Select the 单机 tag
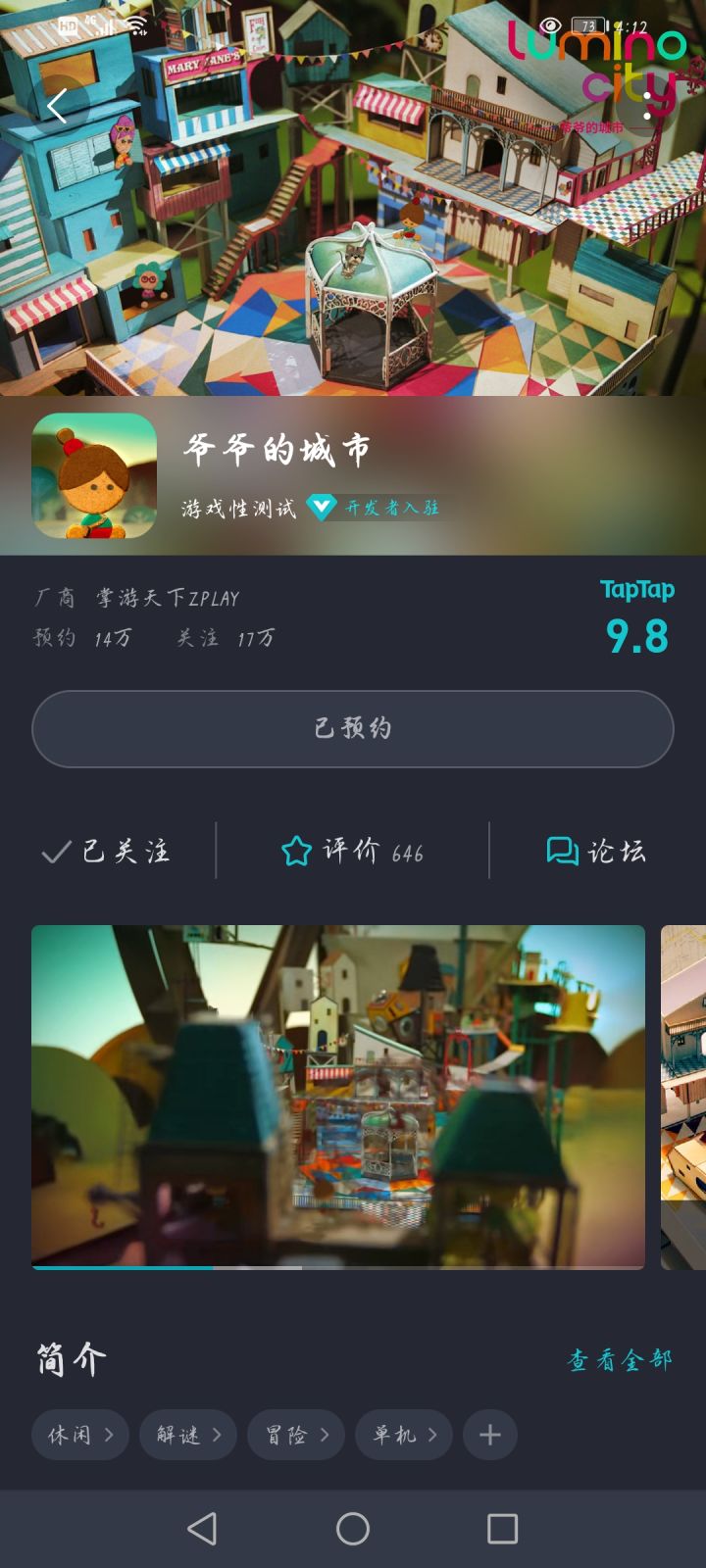This screenshot has height=1568, width=706. 402,1434
